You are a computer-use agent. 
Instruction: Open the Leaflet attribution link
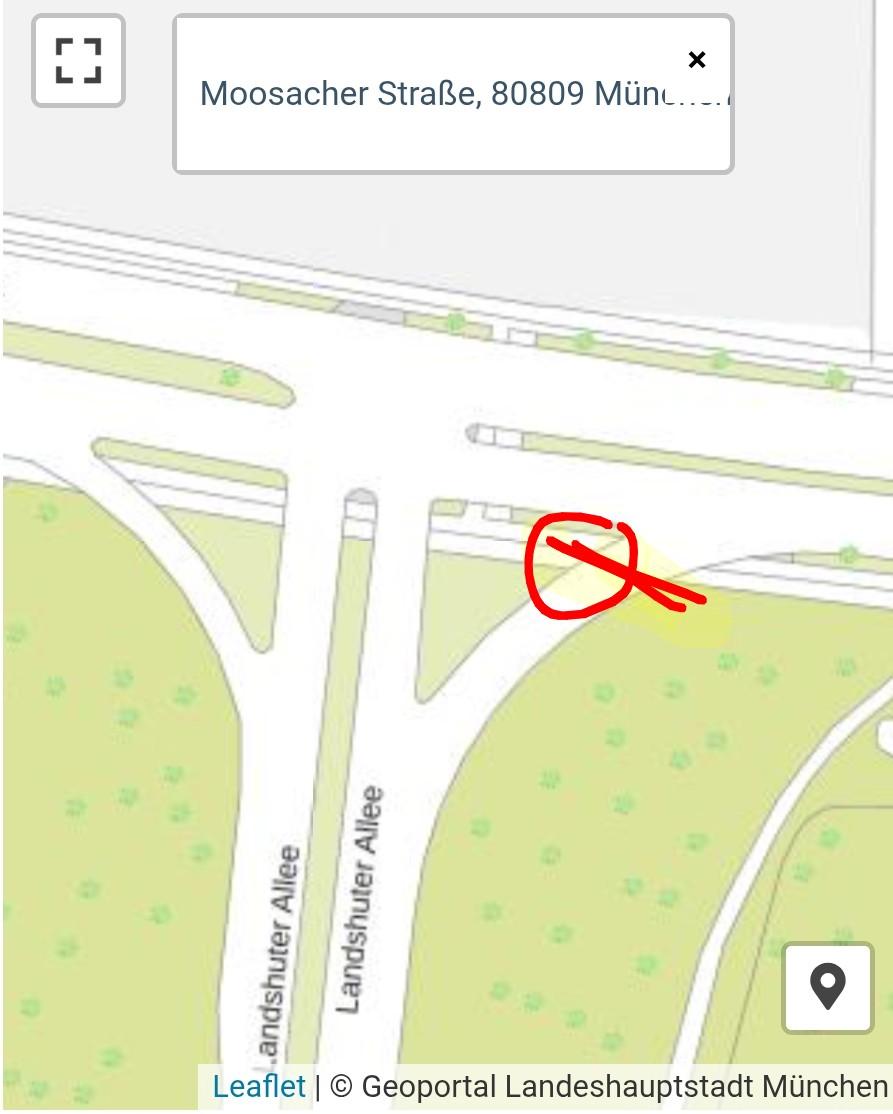(x=259, y=1087)
